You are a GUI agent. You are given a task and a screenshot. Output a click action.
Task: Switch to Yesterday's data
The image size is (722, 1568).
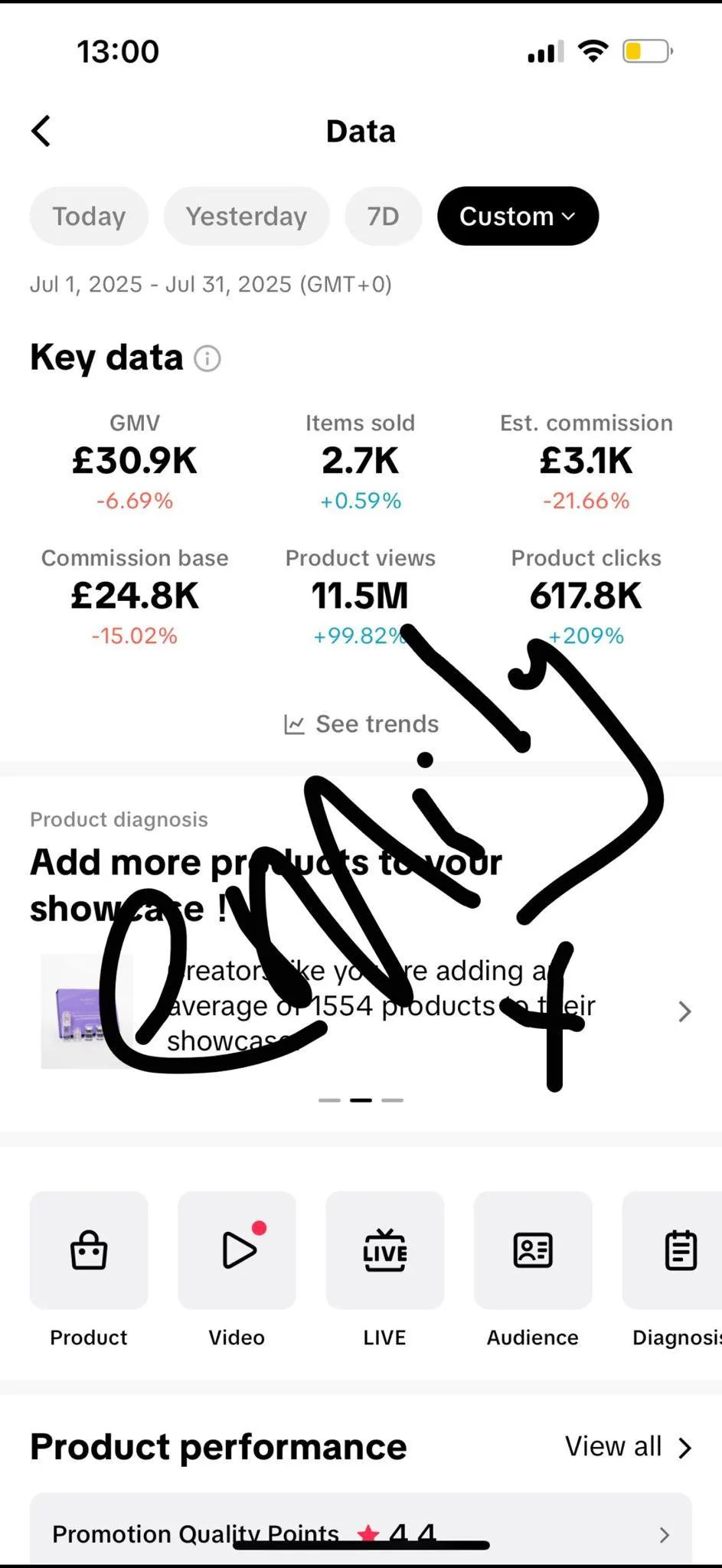point(247,217)
